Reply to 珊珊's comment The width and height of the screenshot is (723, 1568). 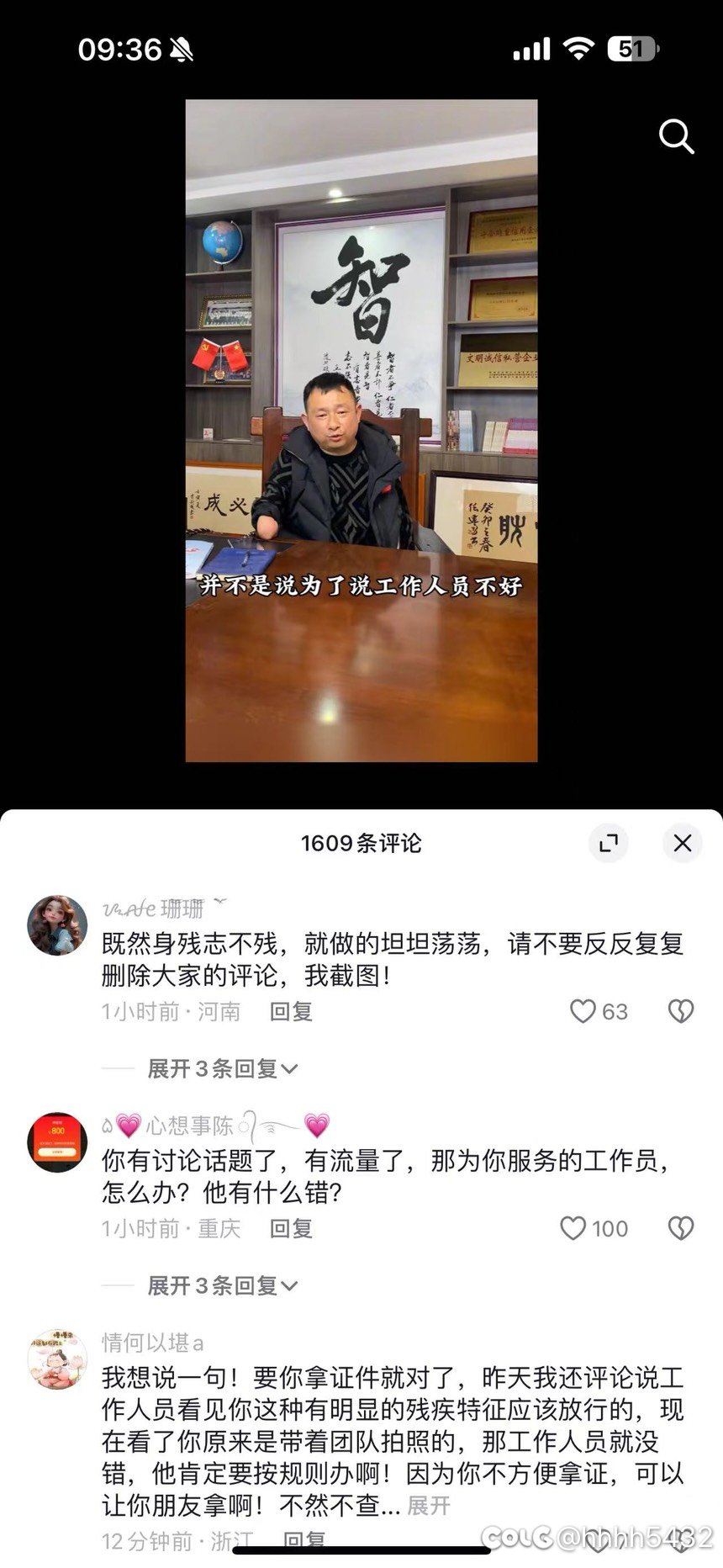[291, 1011]
